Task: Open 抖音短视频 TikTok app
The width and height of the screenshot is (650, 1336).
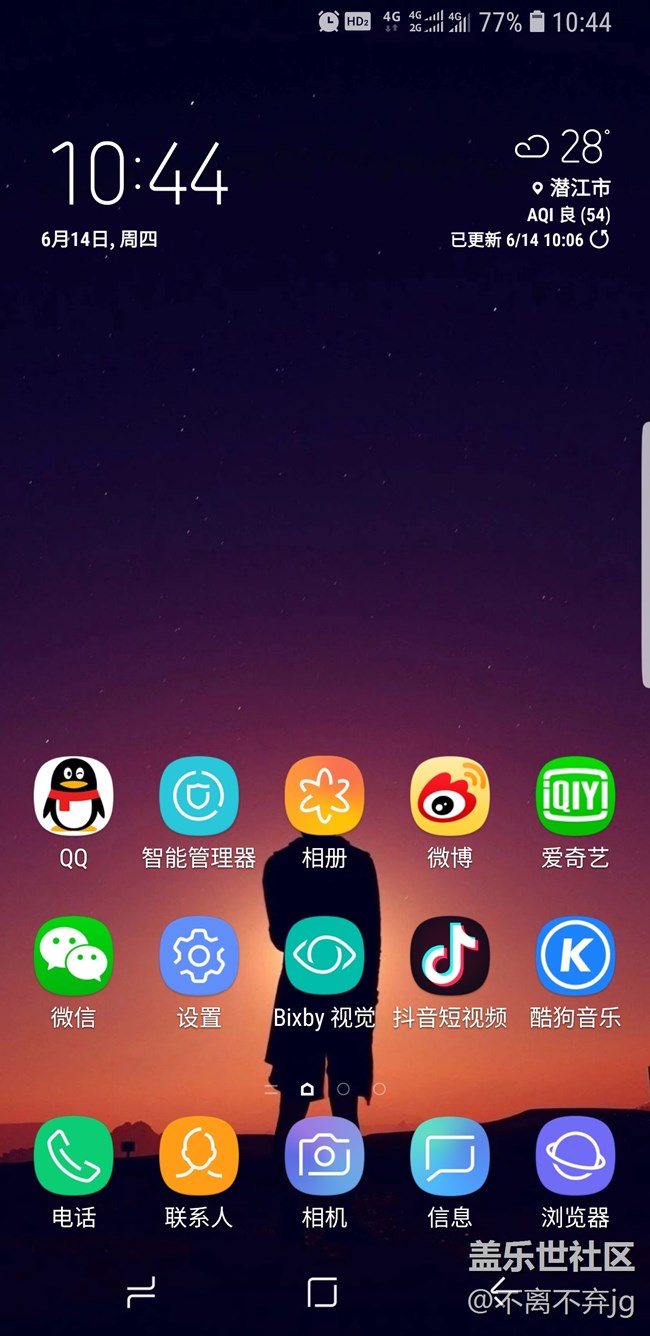Action: pos(449,956)
